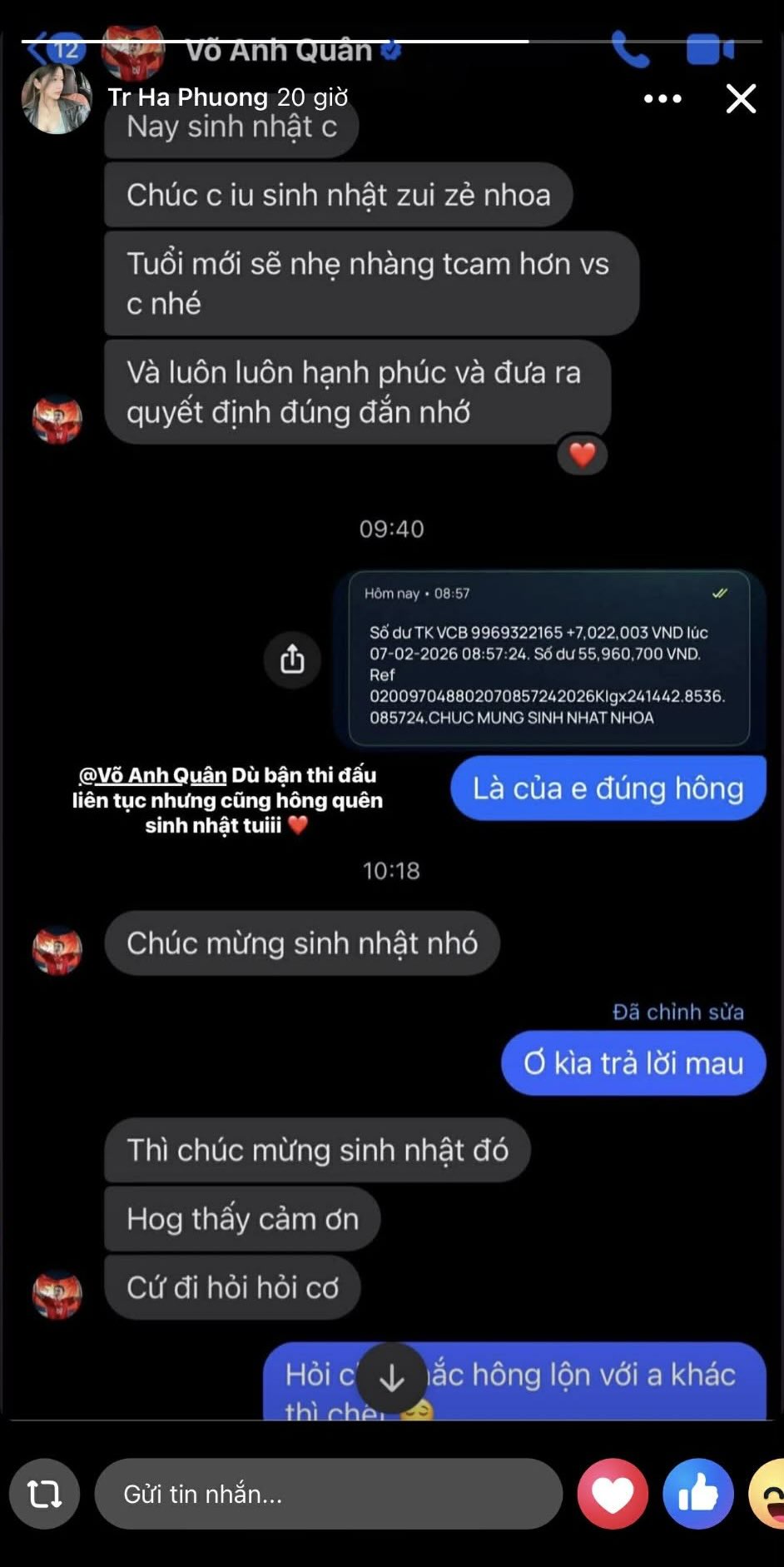The image size is (784, 1567).
Task: Tap the story view count showing 12
Action: tap(65, 47)
